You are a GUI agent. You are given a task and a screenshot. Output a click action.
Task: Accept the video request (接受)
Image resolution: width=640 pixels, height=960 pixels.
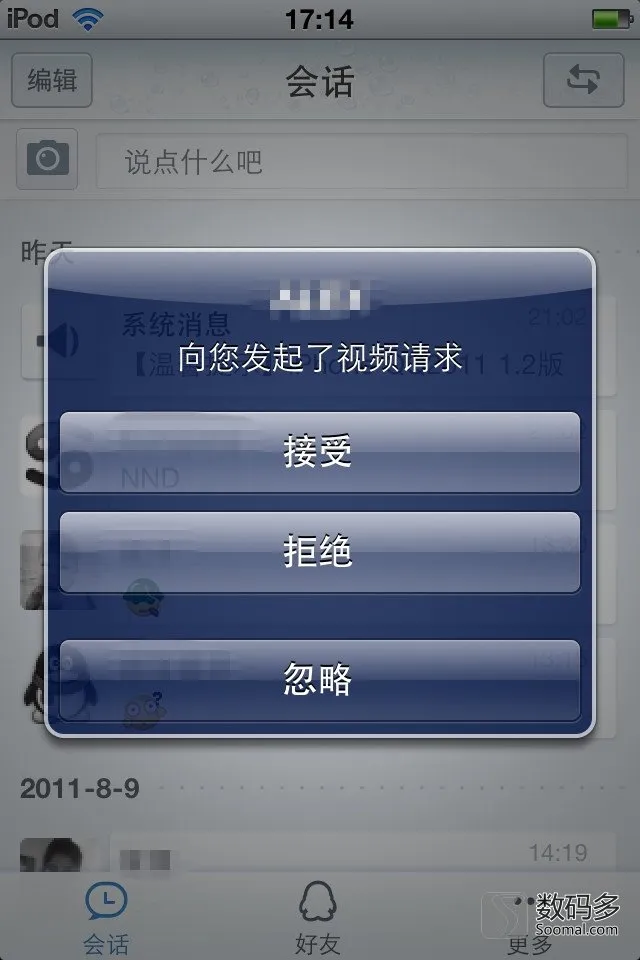(319, 453)
